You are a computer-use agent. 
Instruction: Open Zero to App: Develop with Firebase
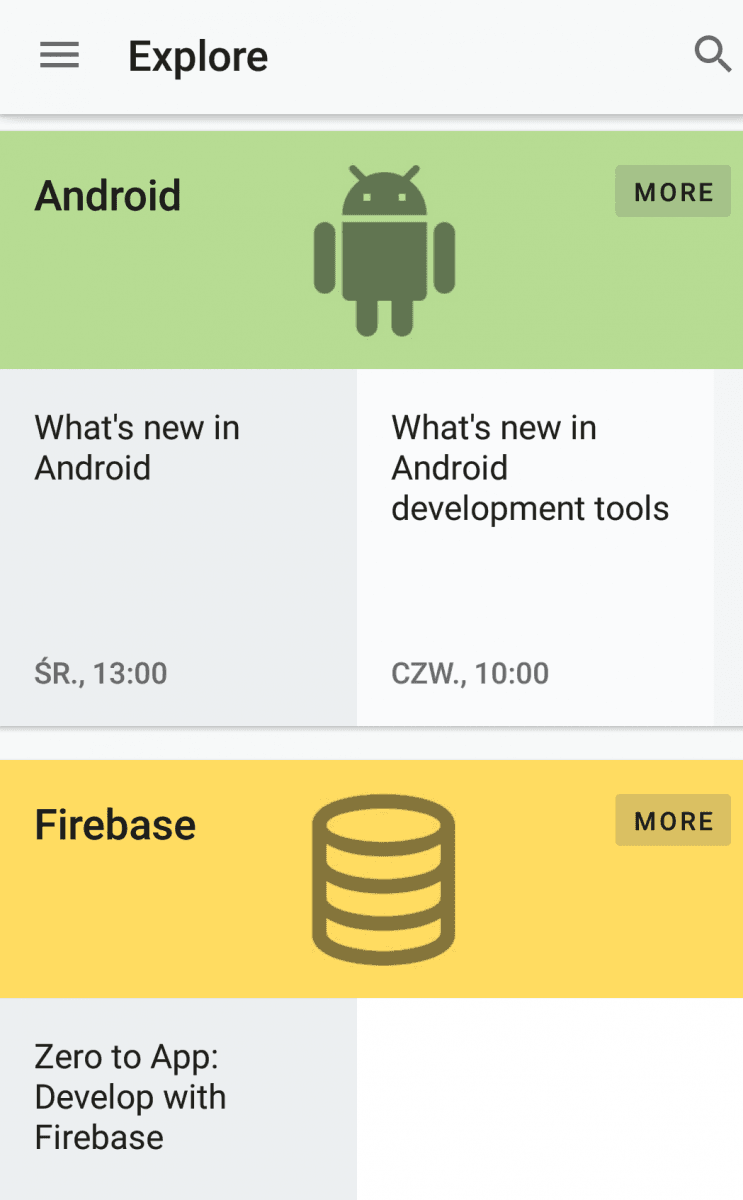[178, 1099]
